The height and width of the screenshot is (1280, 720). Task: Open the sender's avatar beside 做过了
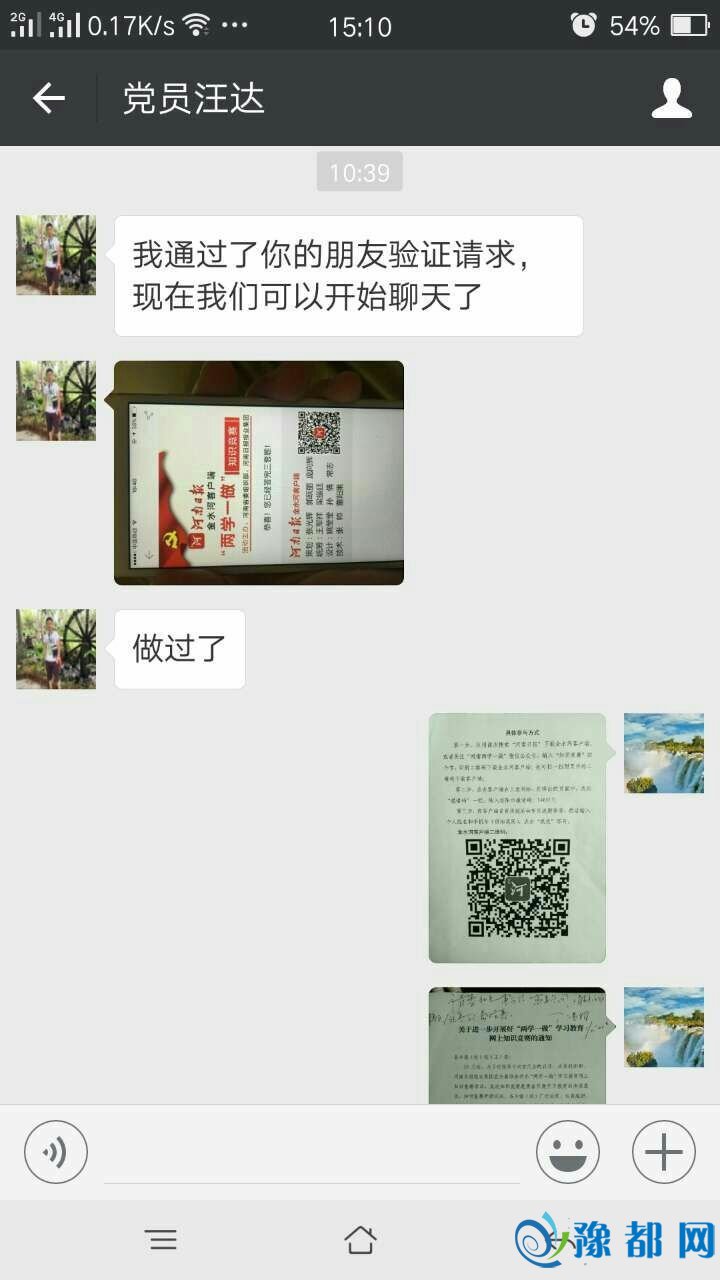click(56, 649)
